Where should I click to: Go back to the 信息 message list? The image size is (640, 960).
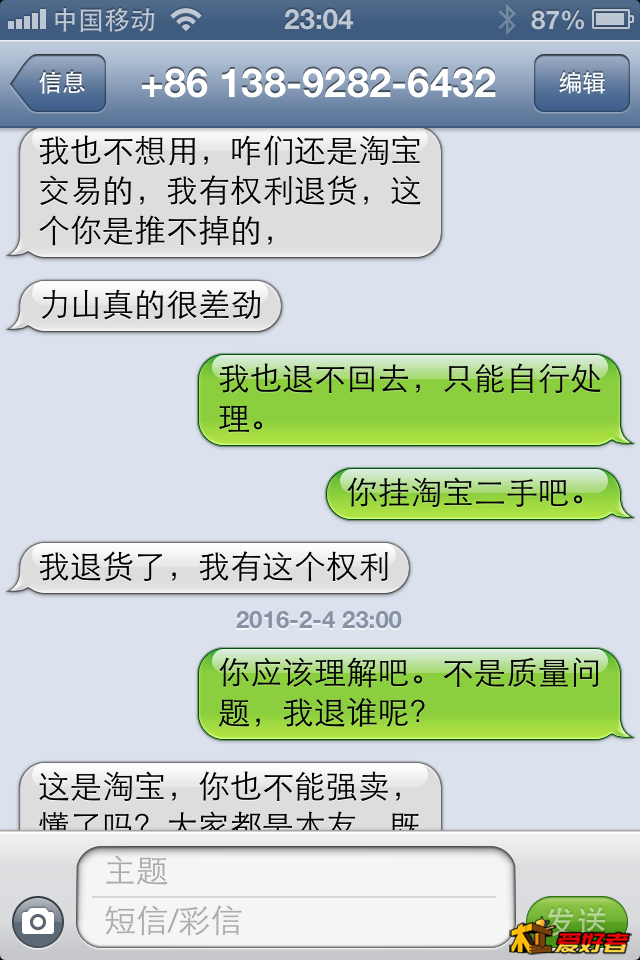tap(58, 83)
